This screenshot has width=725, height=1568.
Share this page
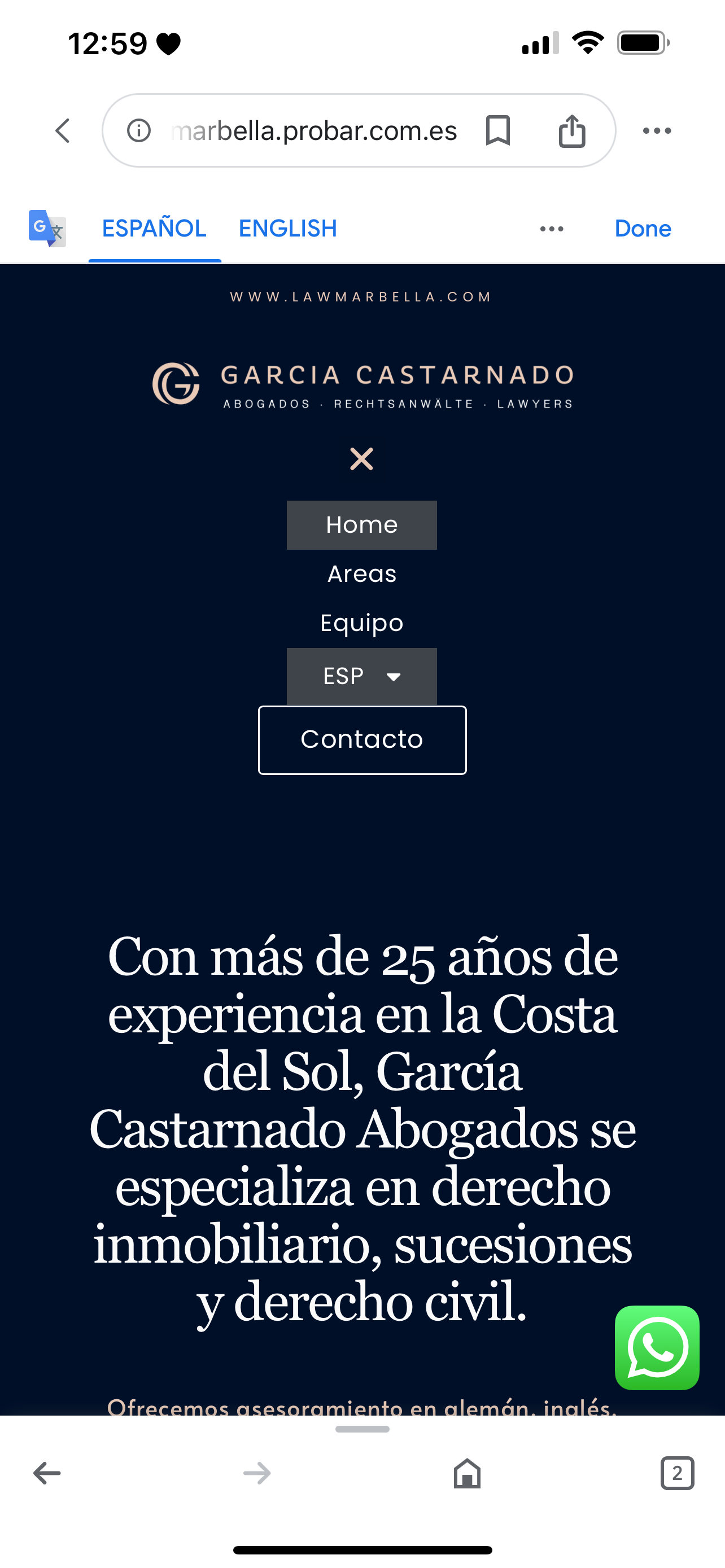[572, 131]
